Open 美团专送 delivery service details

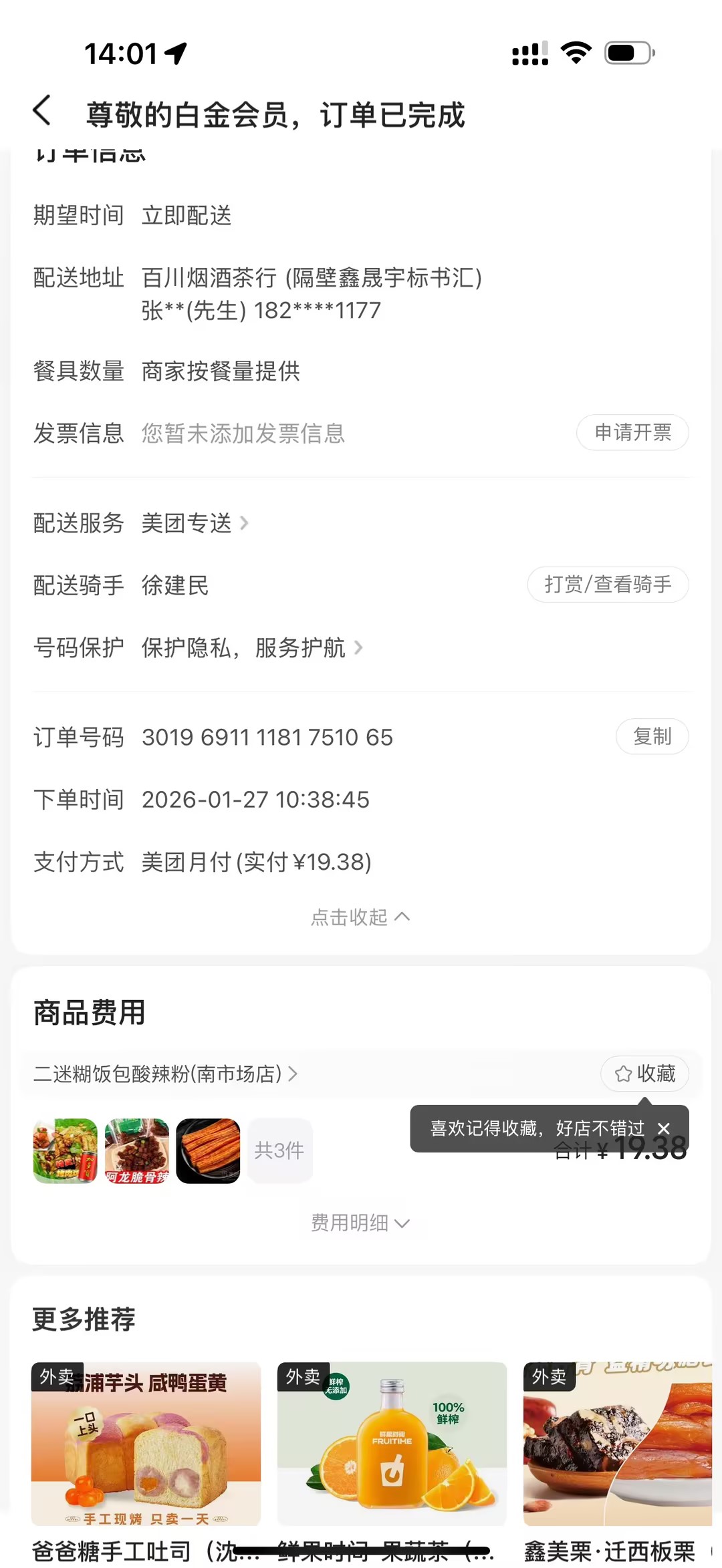[x=194, y=523]
